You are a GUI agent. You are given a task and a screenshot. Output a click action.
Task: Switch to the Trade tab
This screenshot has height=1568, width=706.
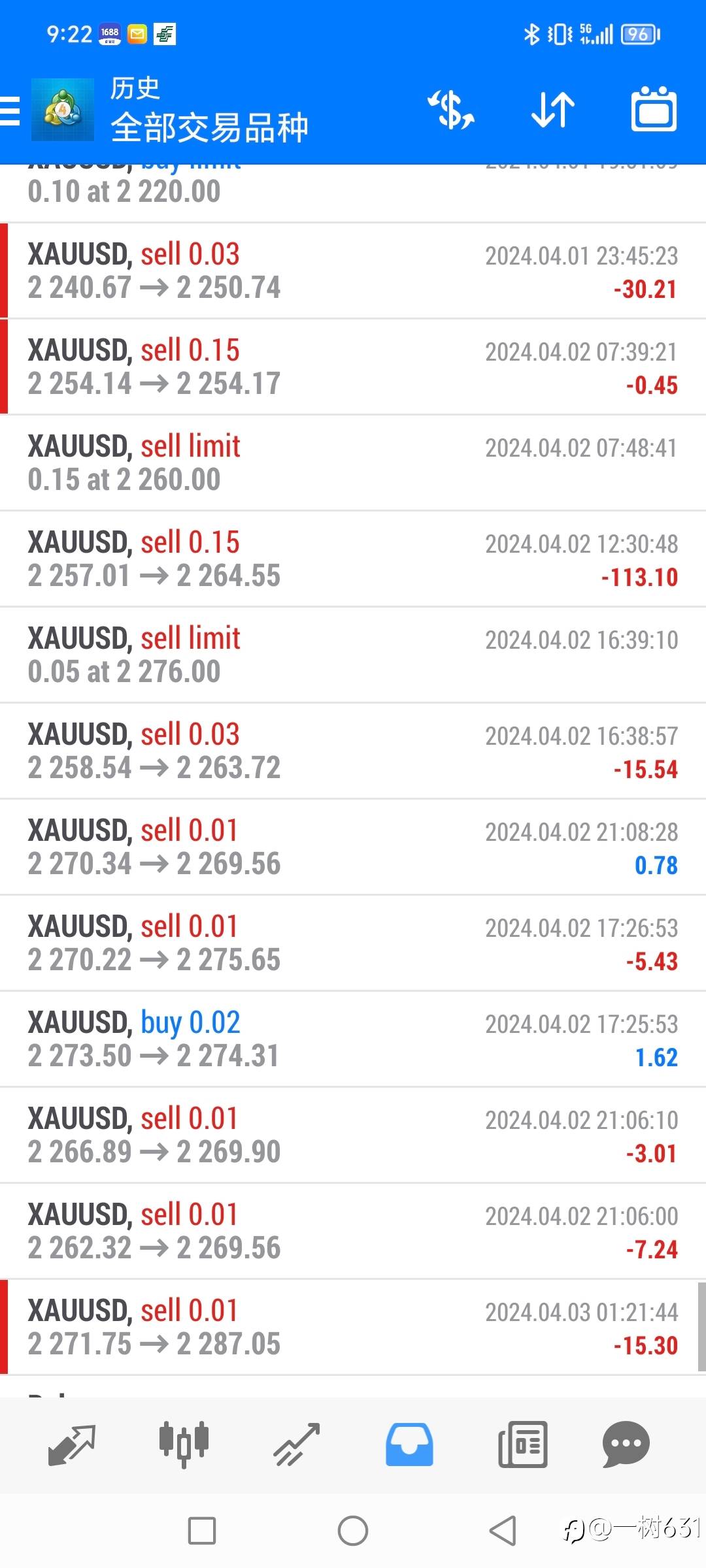296,1445
